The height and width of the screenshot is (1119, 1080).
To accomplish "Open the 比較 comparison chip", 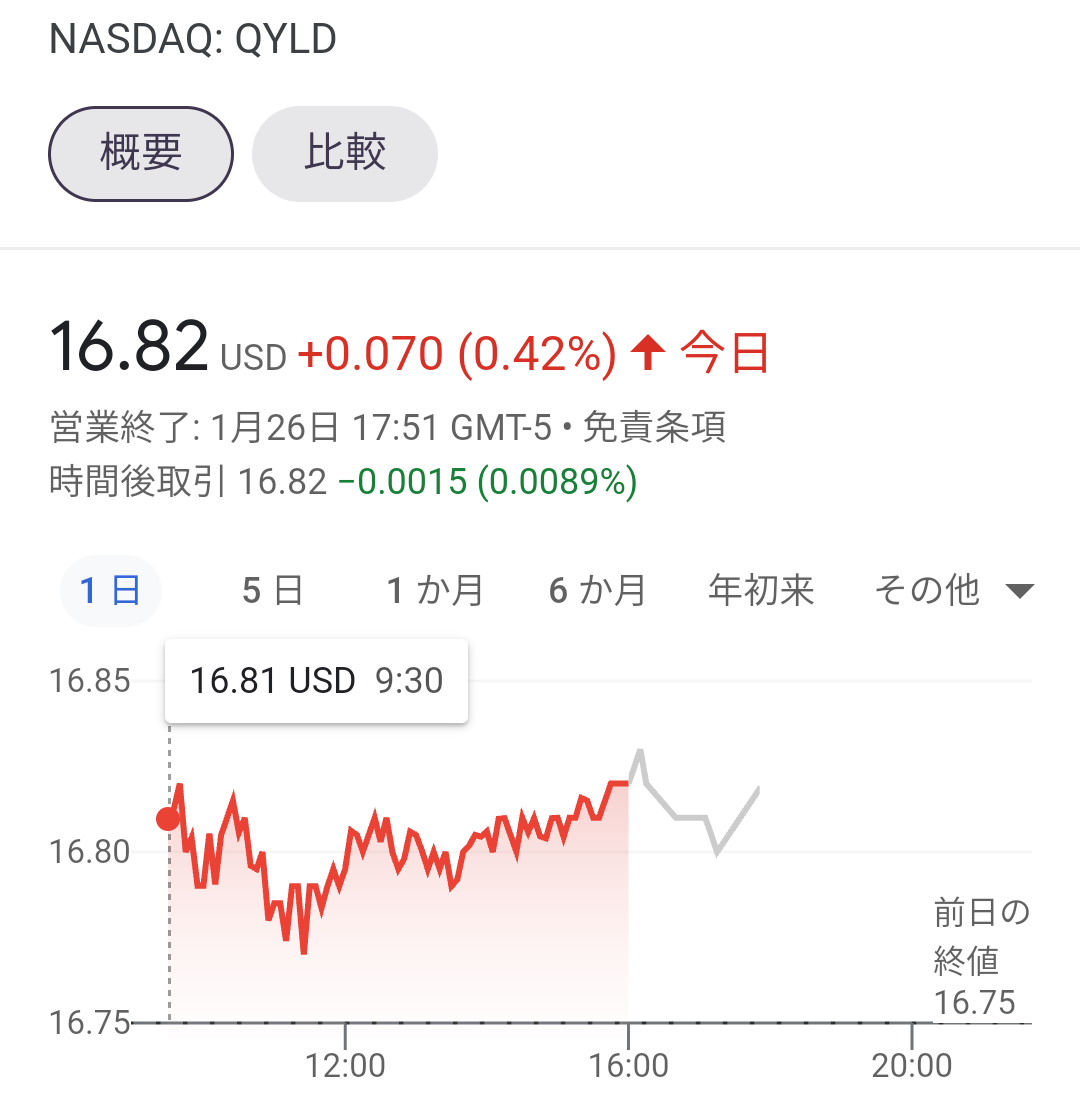I will [345, 154].
